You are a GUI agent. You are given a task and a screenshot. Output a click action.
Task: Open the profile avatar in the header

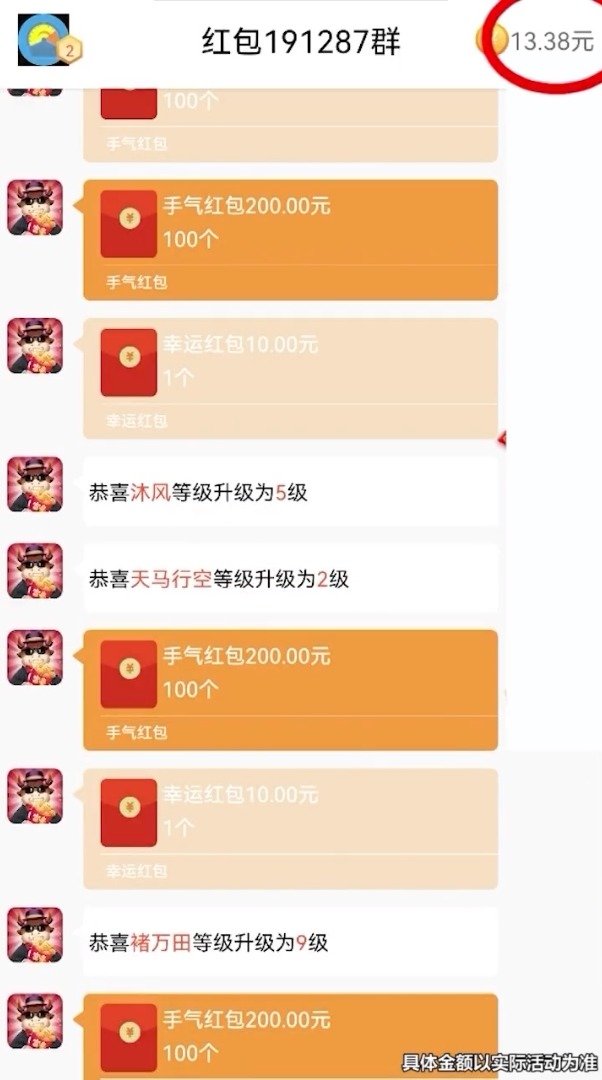[x=44, y=40]
